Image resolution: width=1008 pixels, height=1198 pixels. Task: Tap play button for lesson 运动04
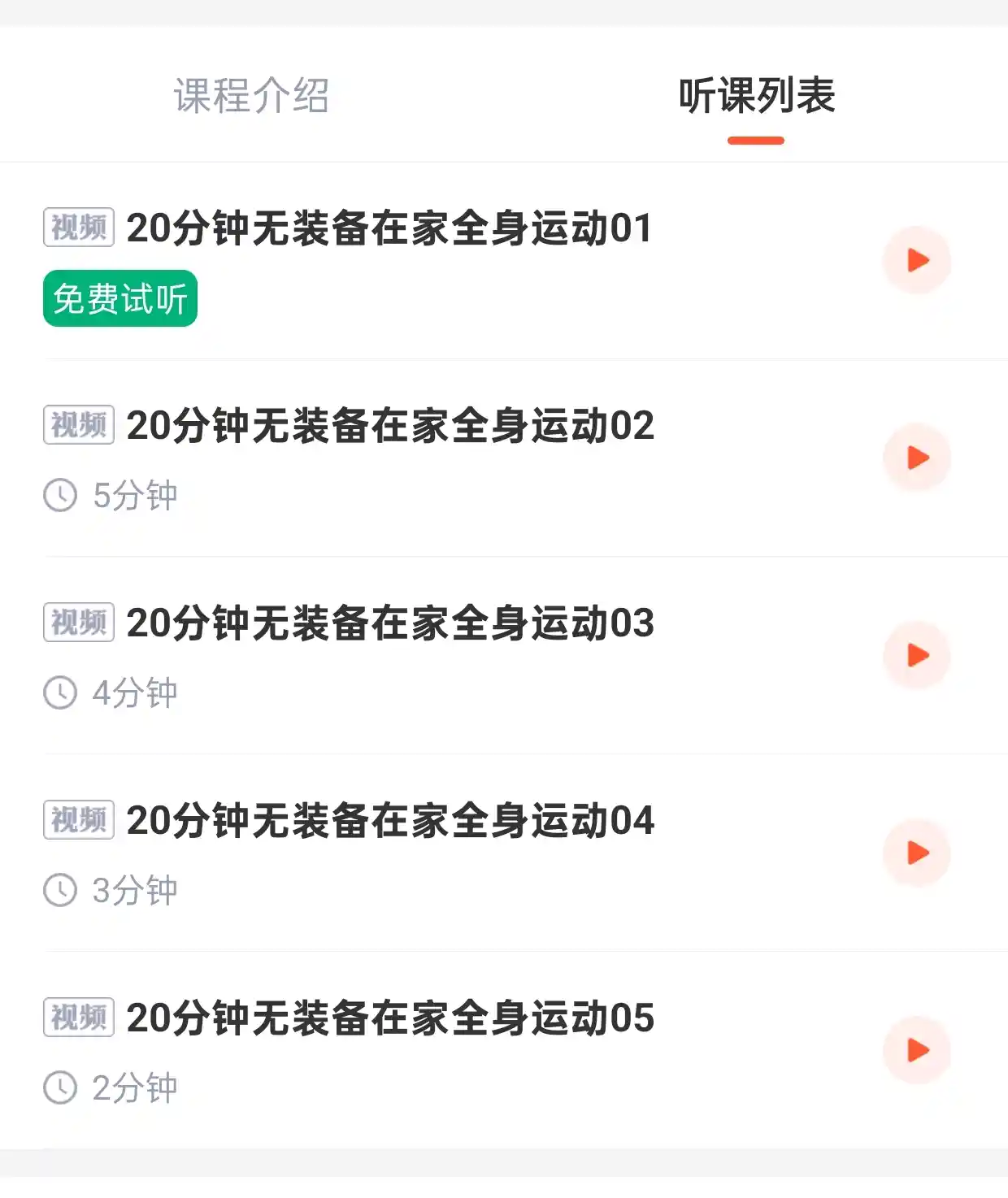pos(917,853)
